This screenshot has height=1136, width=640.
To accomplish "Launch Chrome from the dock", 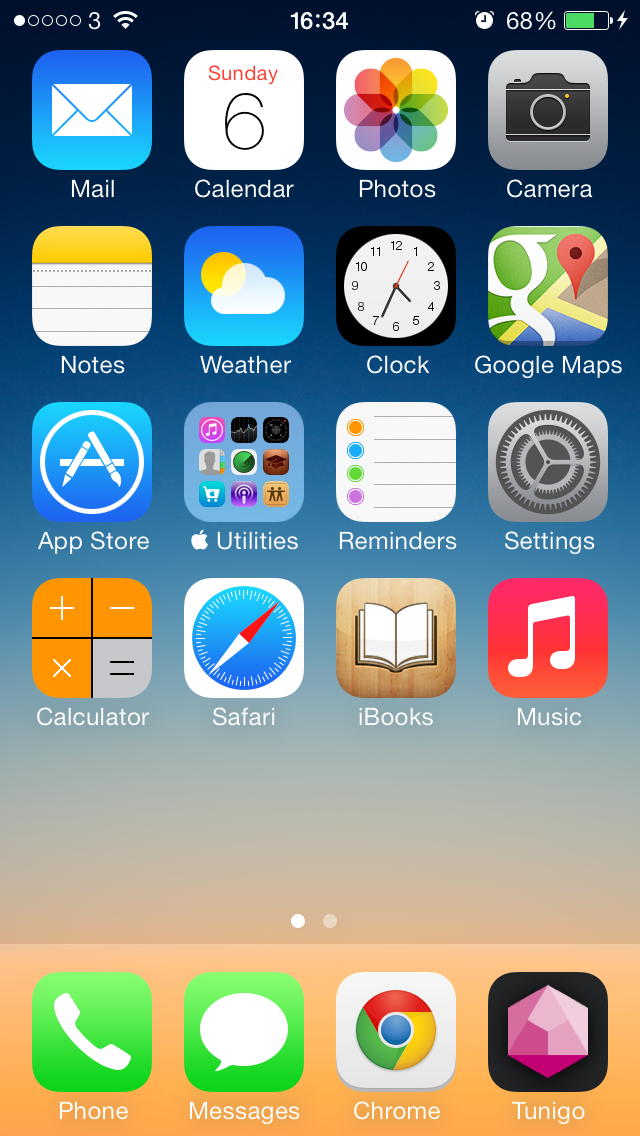I will point(396,1032).
